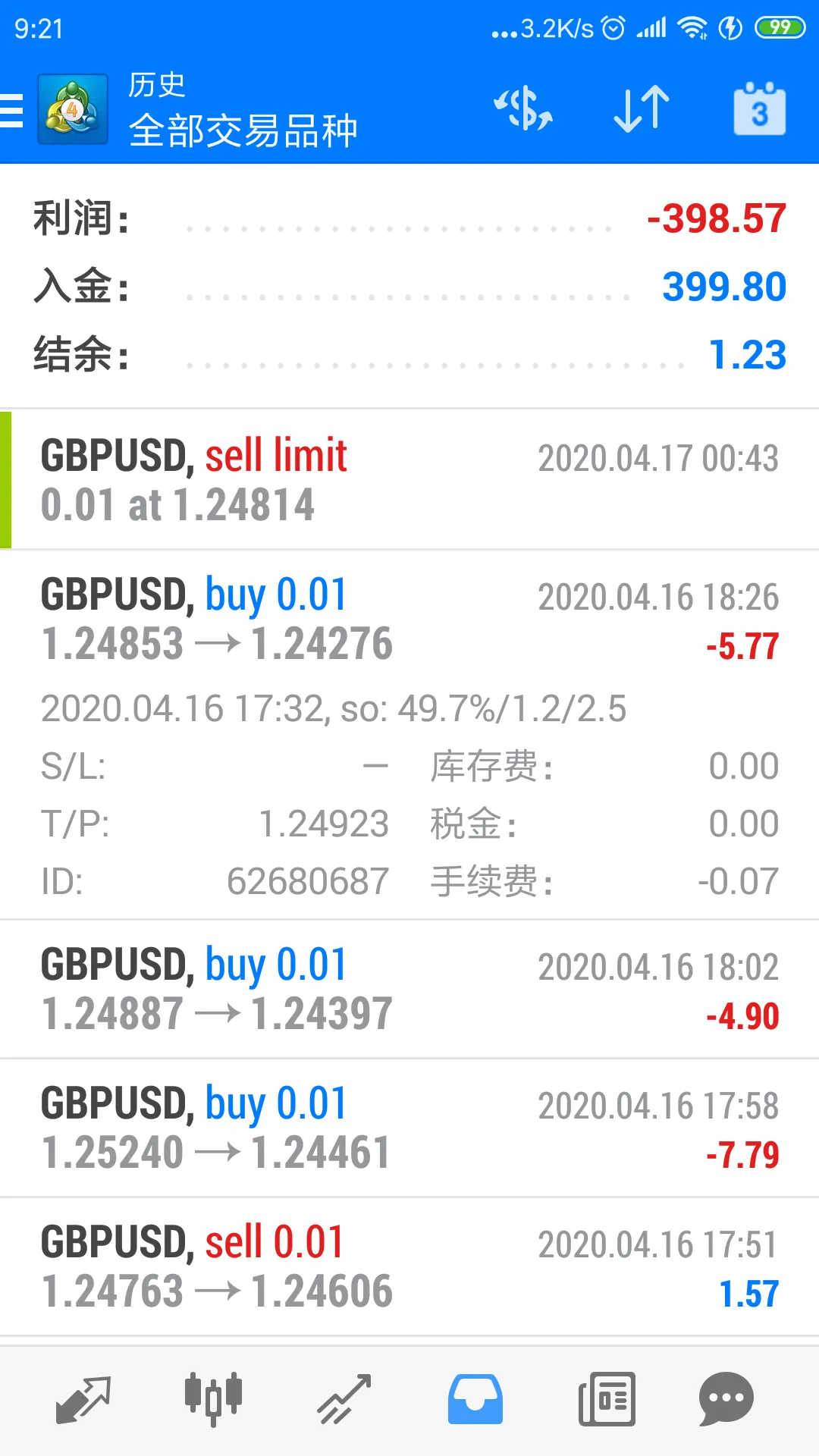The width and height of the screenshot is (819, 1456).
Task: Open the GBPUSD sell limit order entry
Action: [x=409, y=480]
